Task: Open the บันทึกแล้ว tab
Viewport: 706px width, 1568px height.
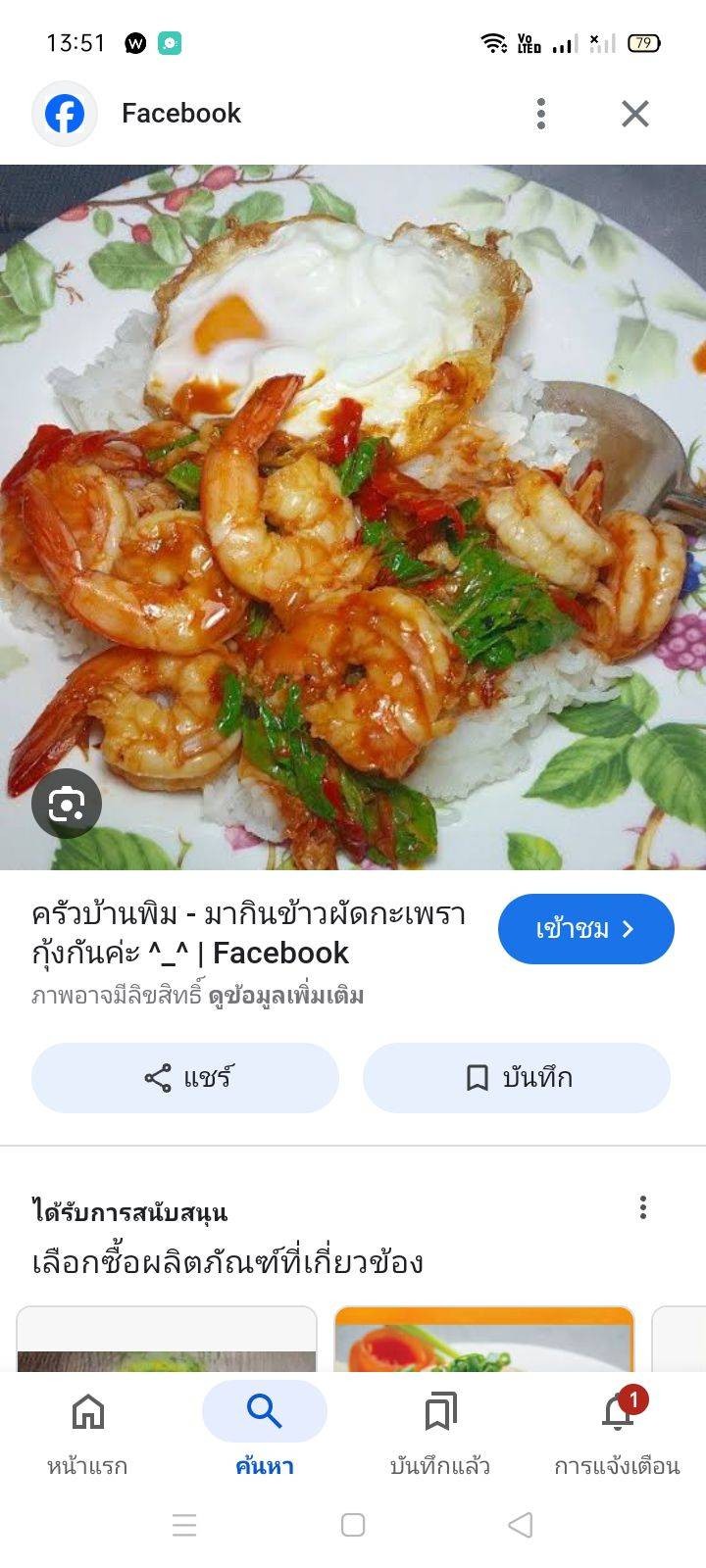Action: click(440, 1431)
